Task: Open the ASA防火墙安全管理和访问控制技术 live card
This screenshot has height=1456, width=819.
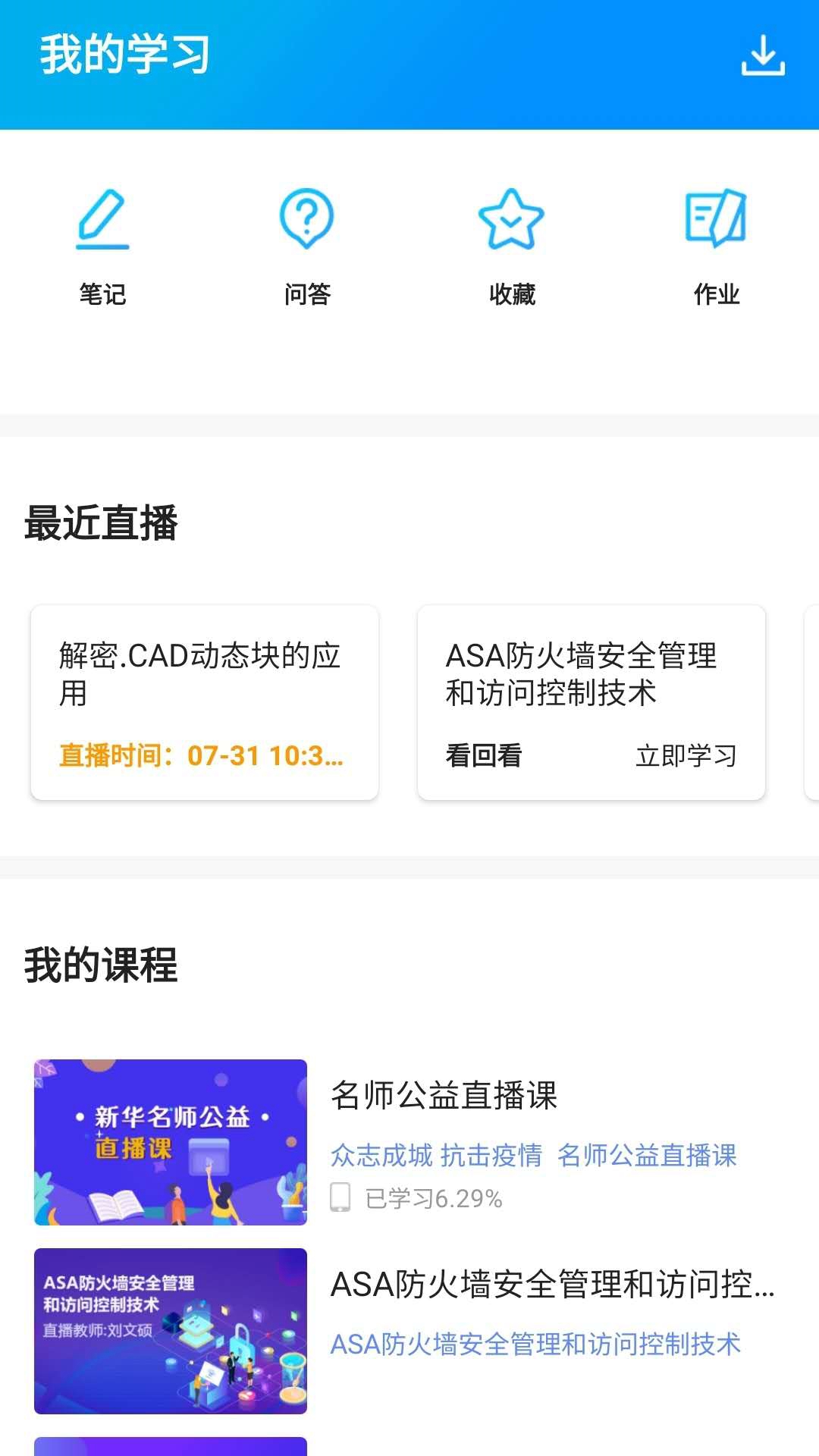Action: pyautogui.click(x=591, y=682)
